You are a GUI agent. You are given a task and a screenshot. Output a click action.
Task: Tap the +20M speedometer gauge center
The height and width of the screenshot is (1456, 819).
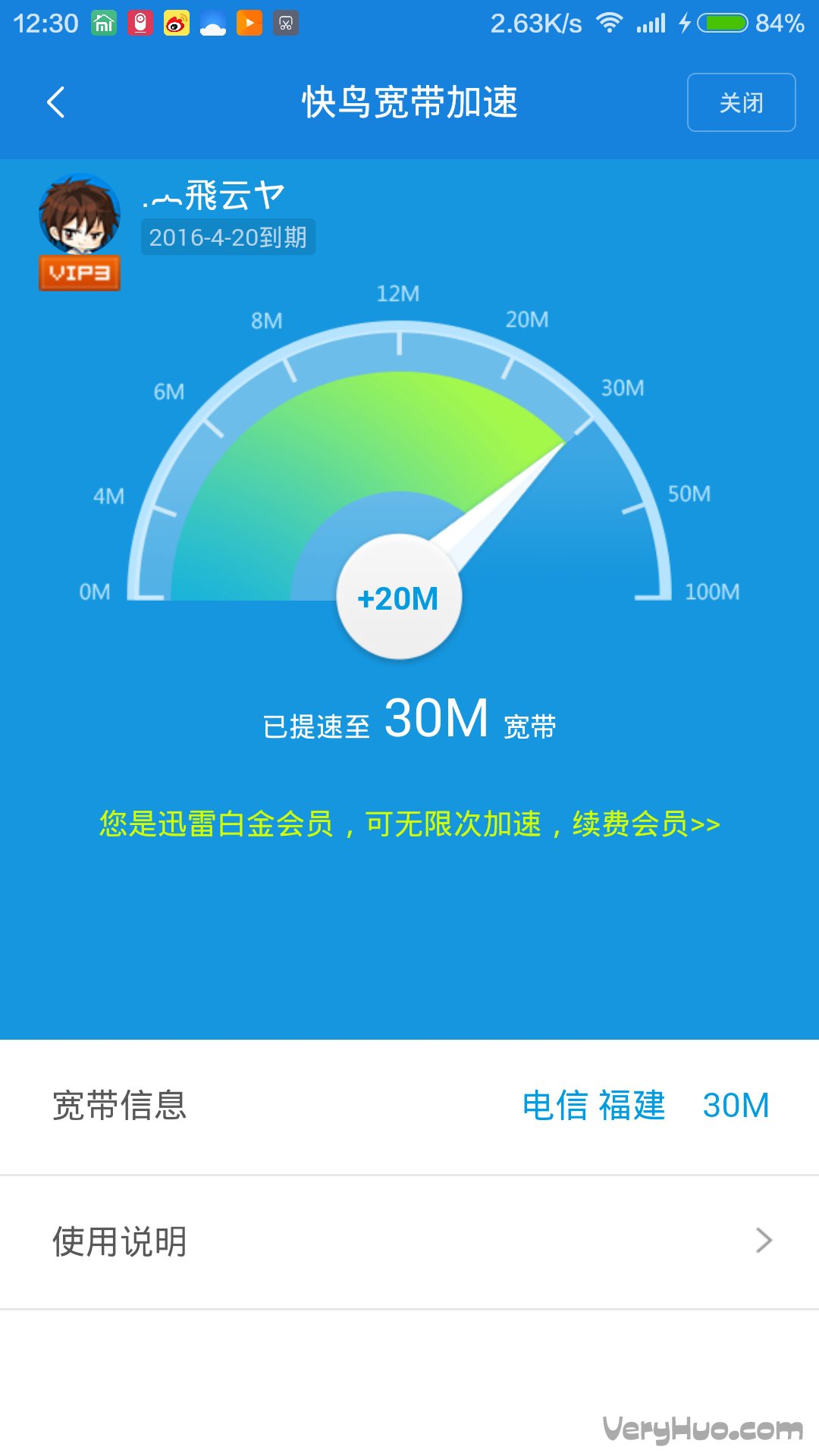tap(400, 598)
